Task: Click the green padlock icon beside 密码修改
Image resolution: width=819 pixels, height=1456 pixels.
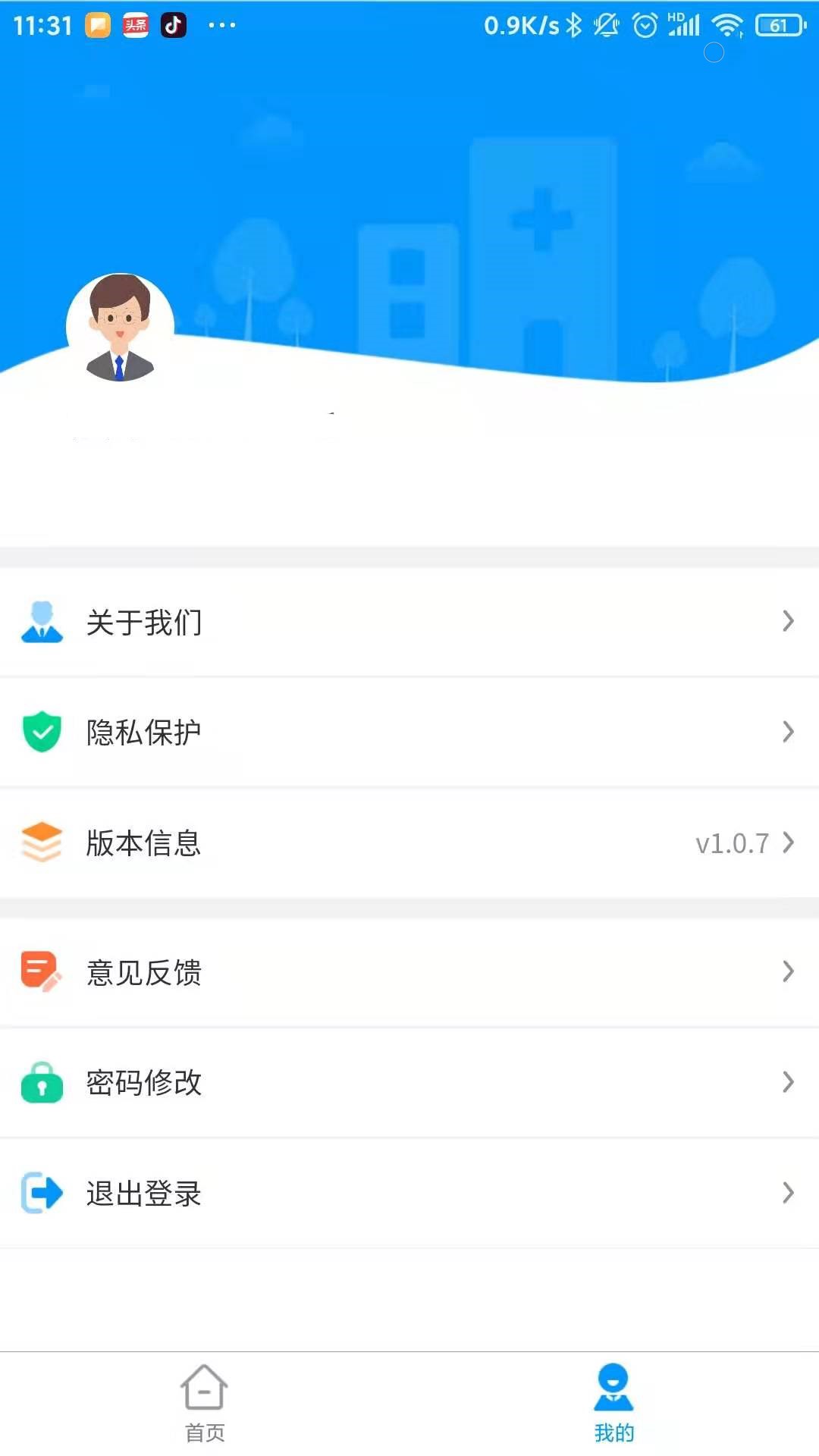Action: pyautogui.click(x=42, y=1083)
